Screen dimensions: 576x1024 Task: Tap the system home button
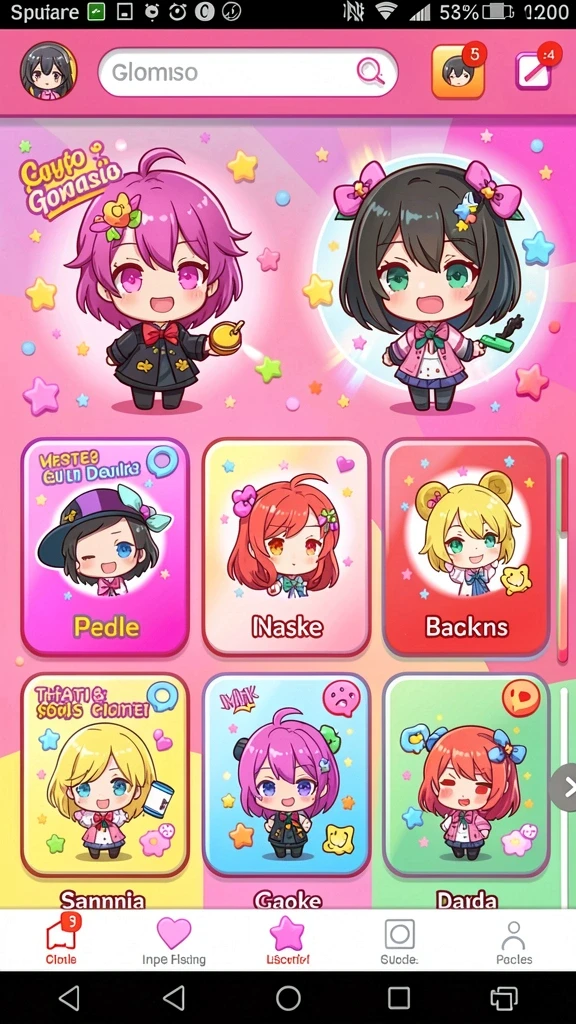[288, 998]
